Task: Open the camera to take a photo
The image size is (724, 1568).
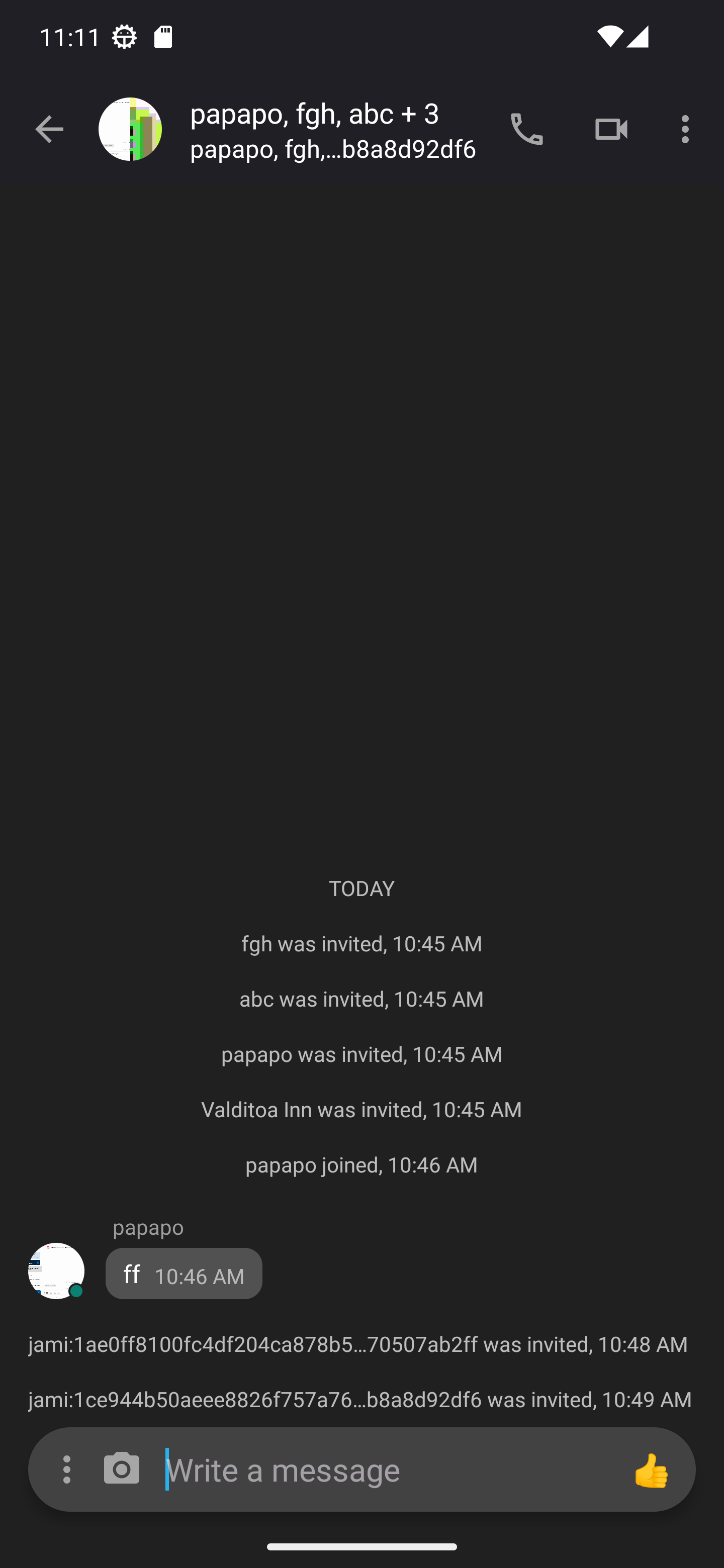Action: pyautogui.click(x=122, y=1469)
